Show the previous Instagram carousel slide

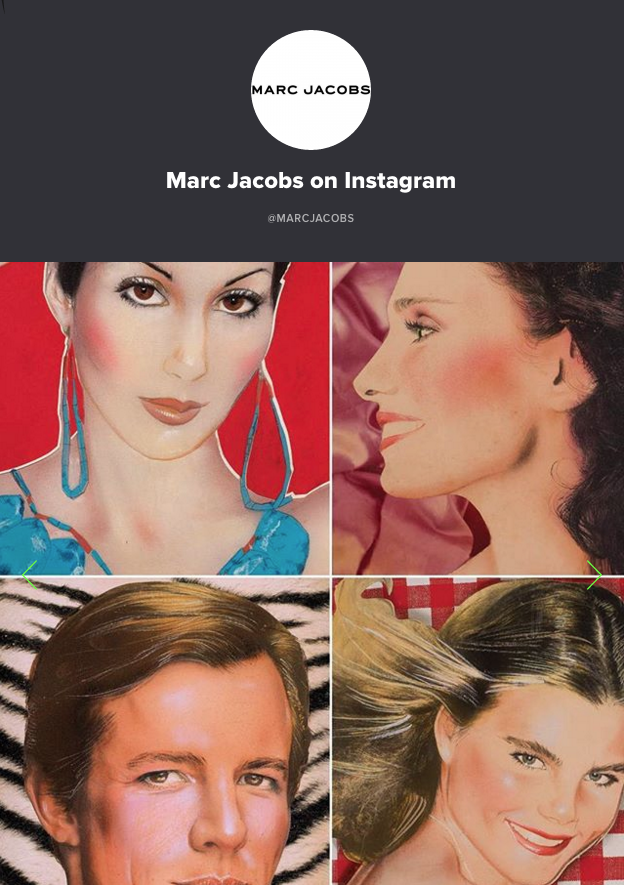[29, 575]
